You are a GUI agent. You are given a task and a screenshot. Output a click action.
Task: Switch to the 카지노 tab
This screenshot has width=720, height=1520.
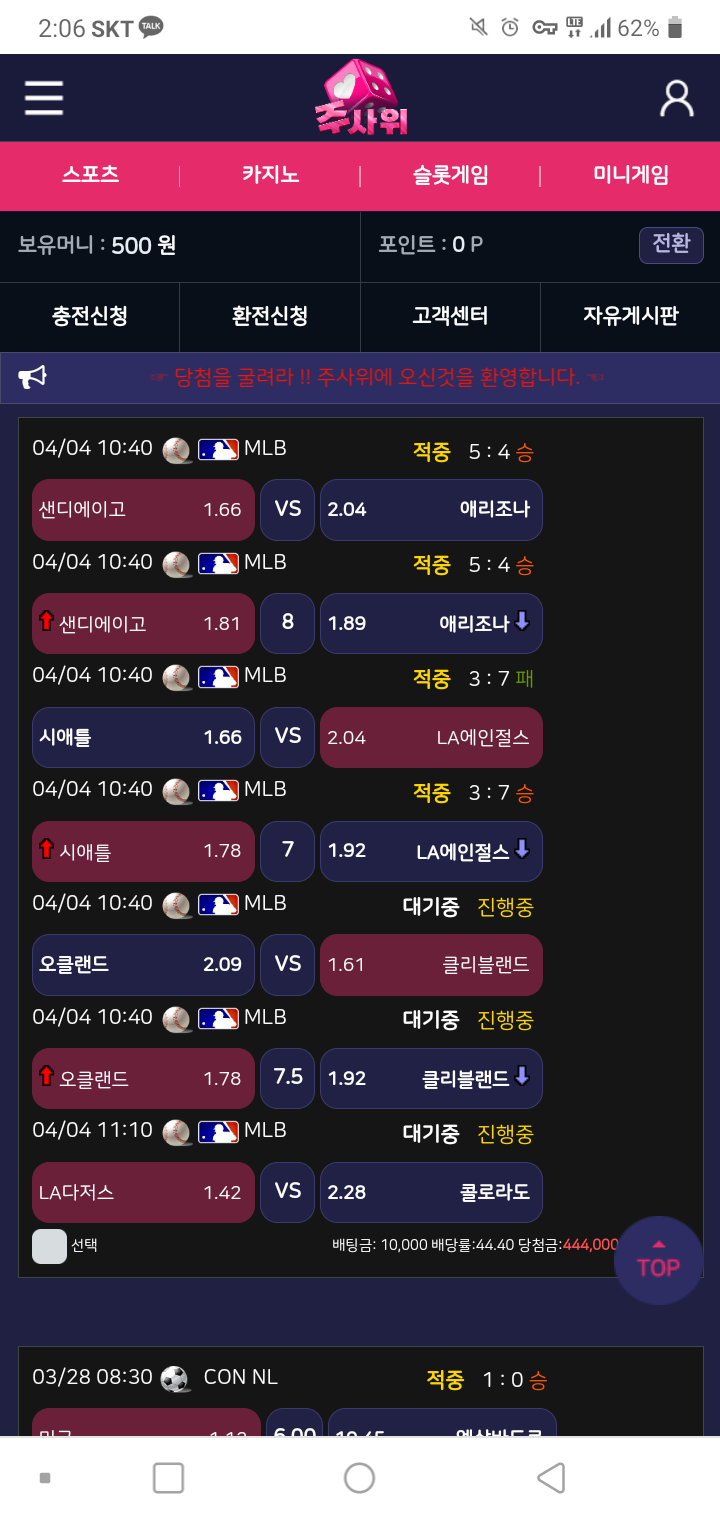pos(270,175)
